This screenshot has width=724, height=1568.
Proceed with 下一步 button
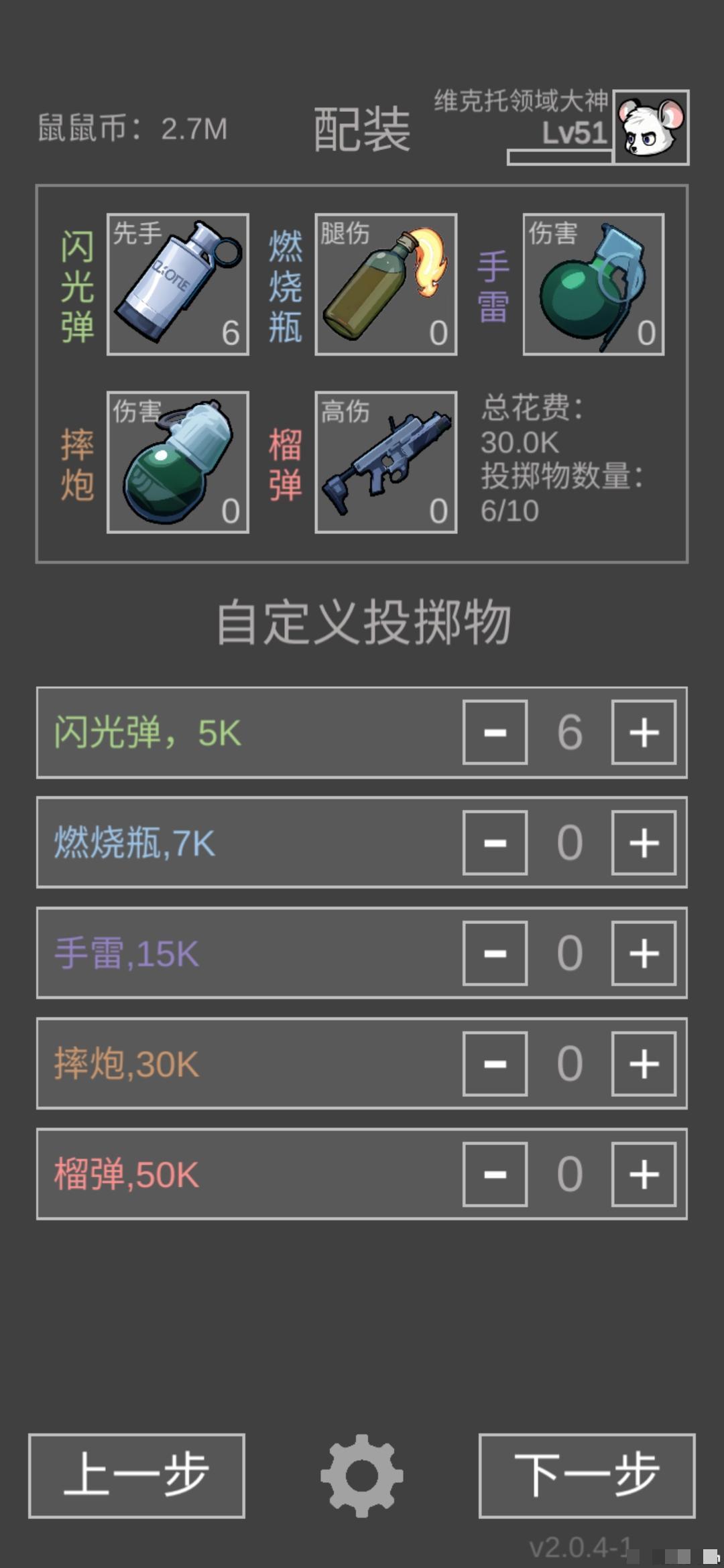(587, 1476)
